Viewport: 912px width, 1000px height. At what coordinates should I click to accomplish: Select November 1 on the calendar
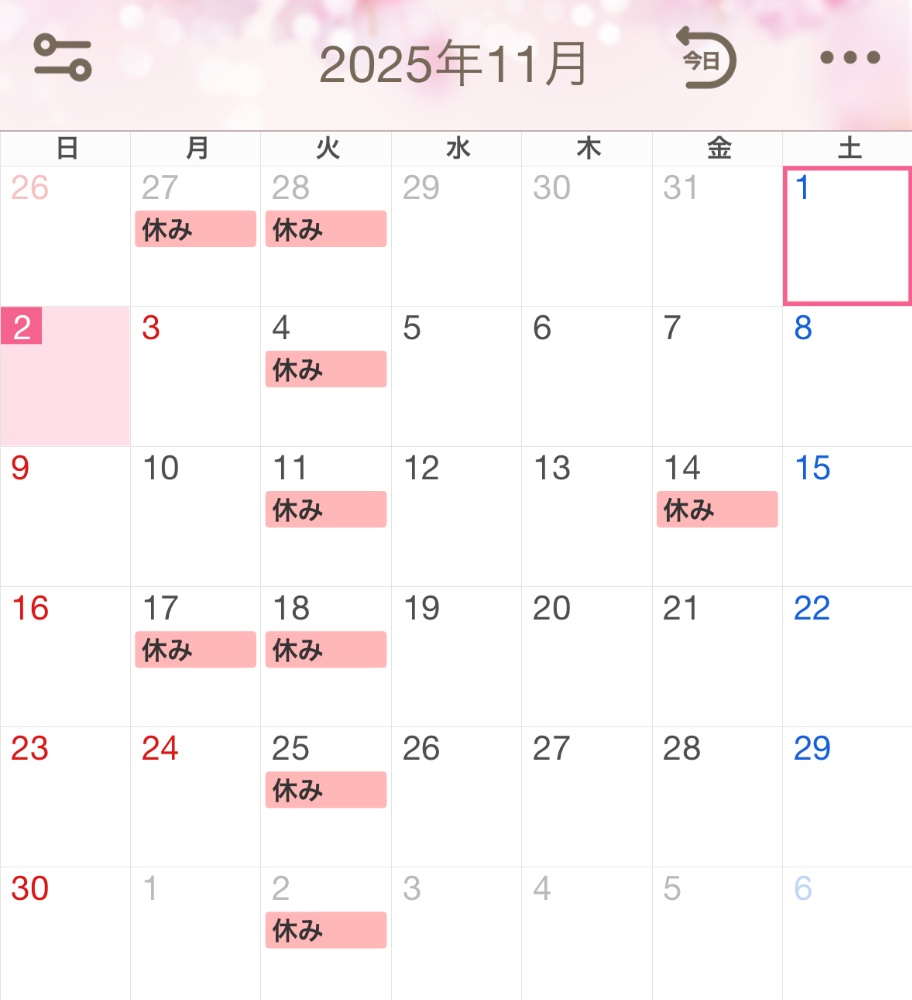[x=846, y=236]
